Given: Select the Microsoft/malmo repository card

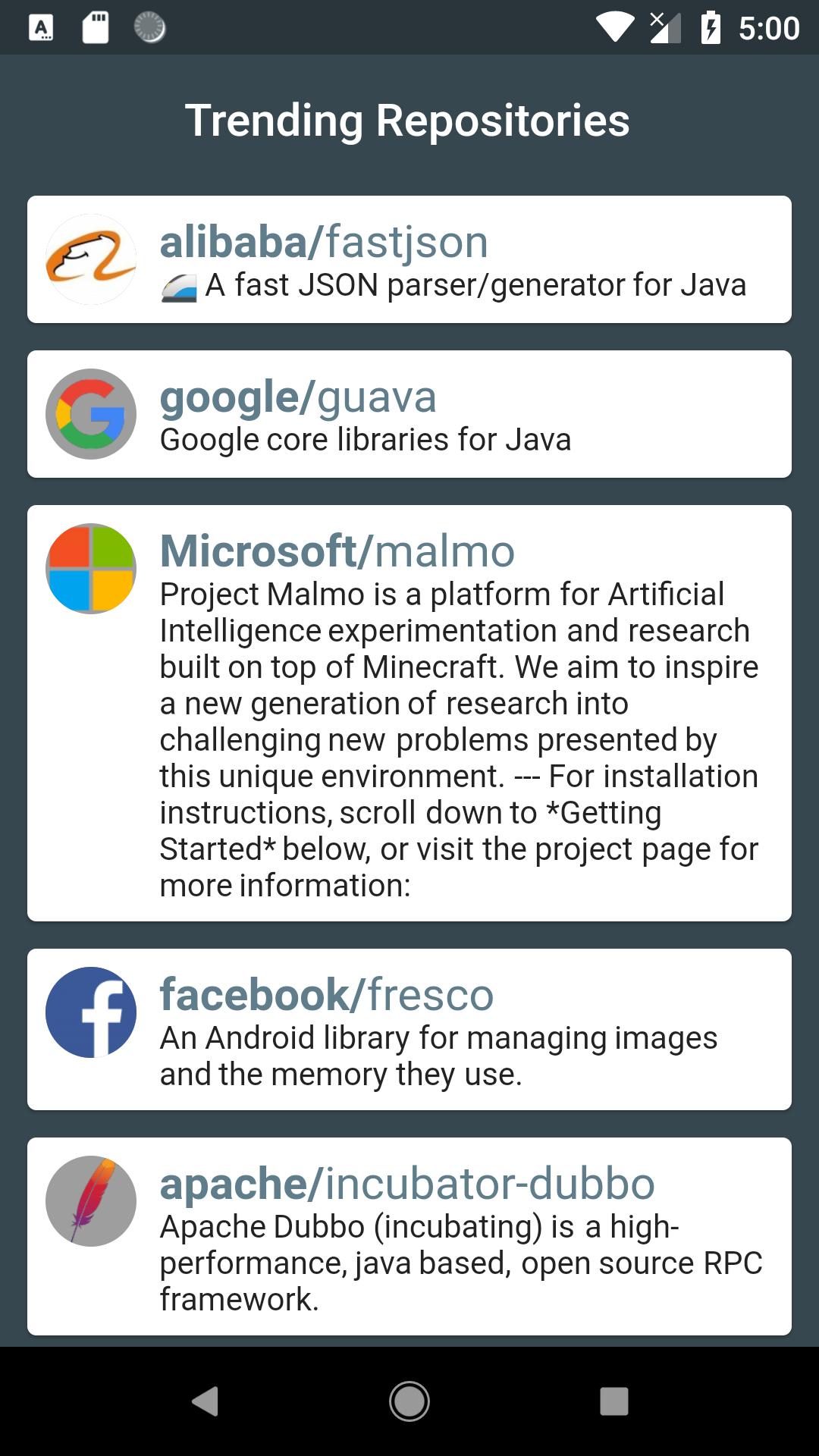Looking at the screenshot, I should click(409, 713).
